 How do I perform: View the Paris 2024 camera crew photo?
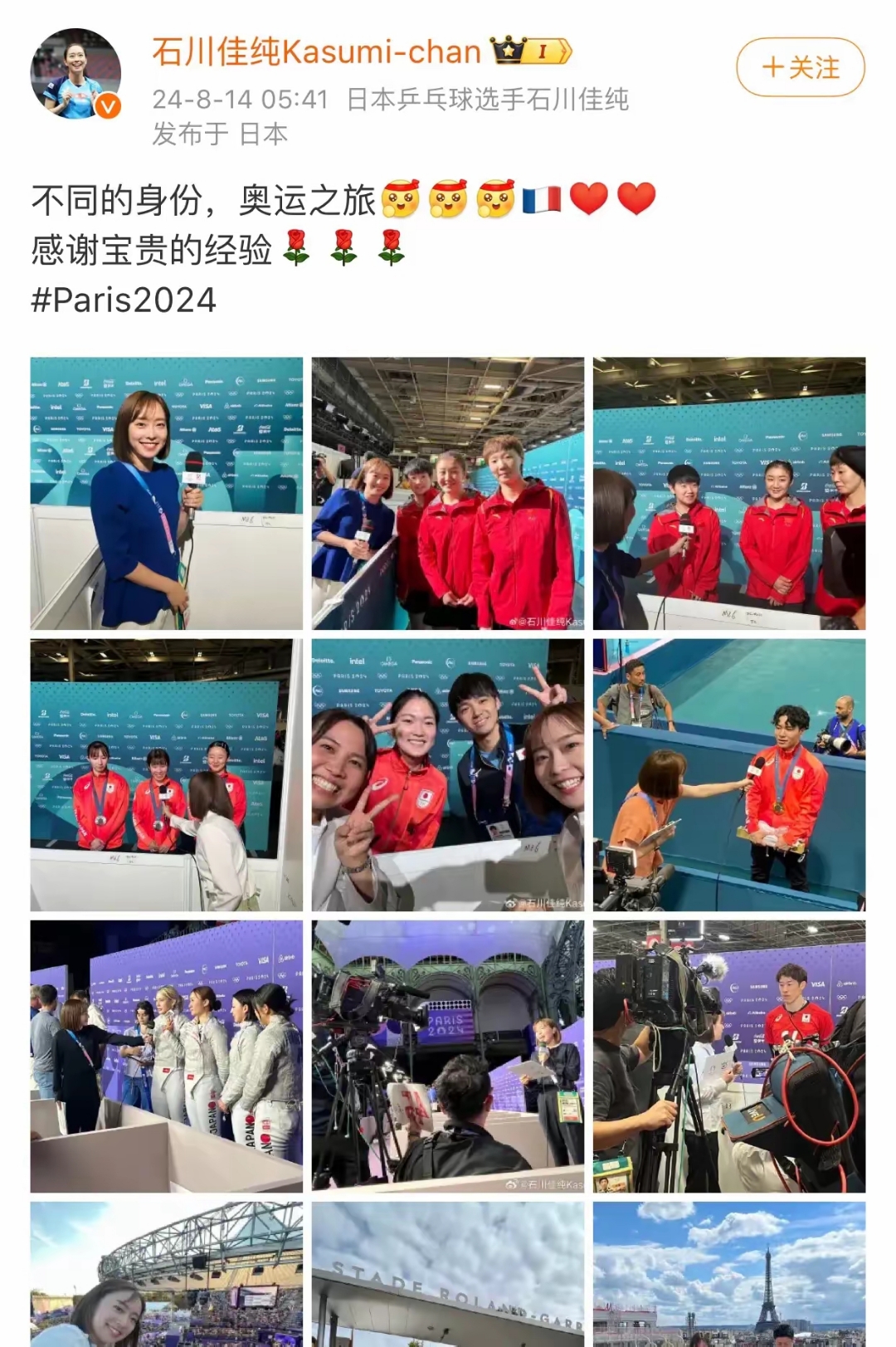click(447, 1056)
